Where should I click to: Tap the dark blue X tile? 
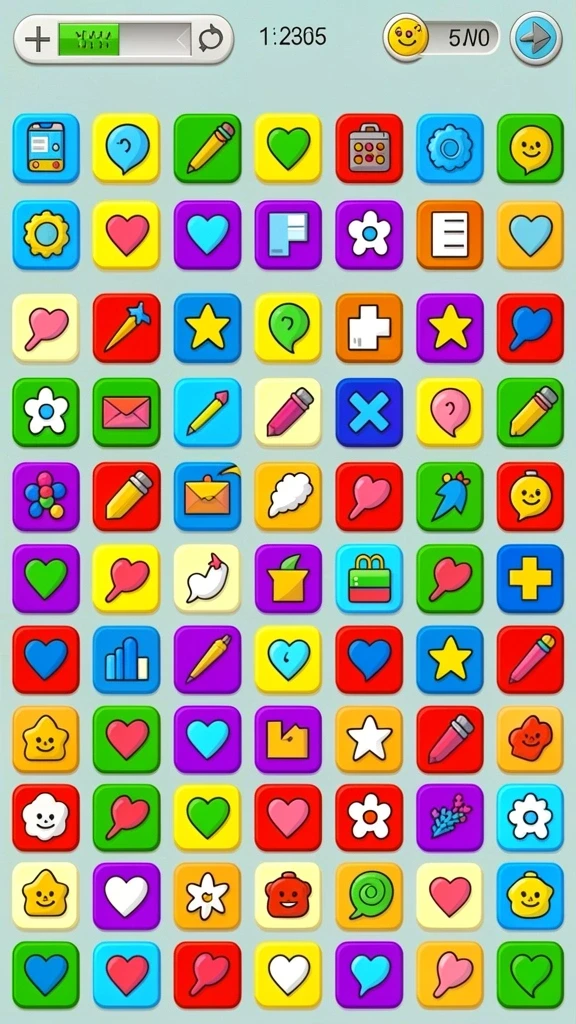coord(369,412)
